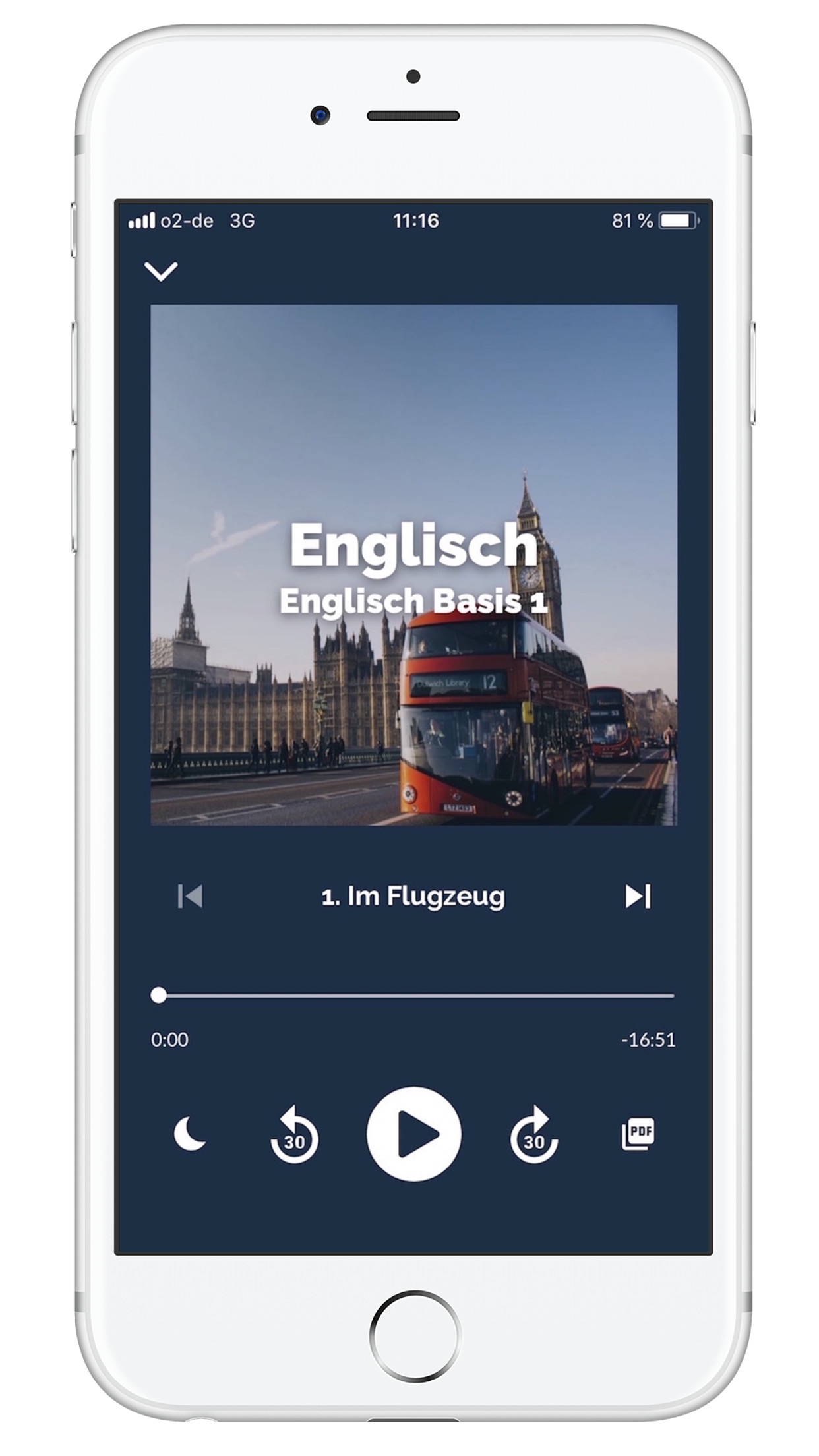Viewport: 819px width, 1456px height.
Task: Open the sleep timer moon icon
Action: (x=189, y=1134)
